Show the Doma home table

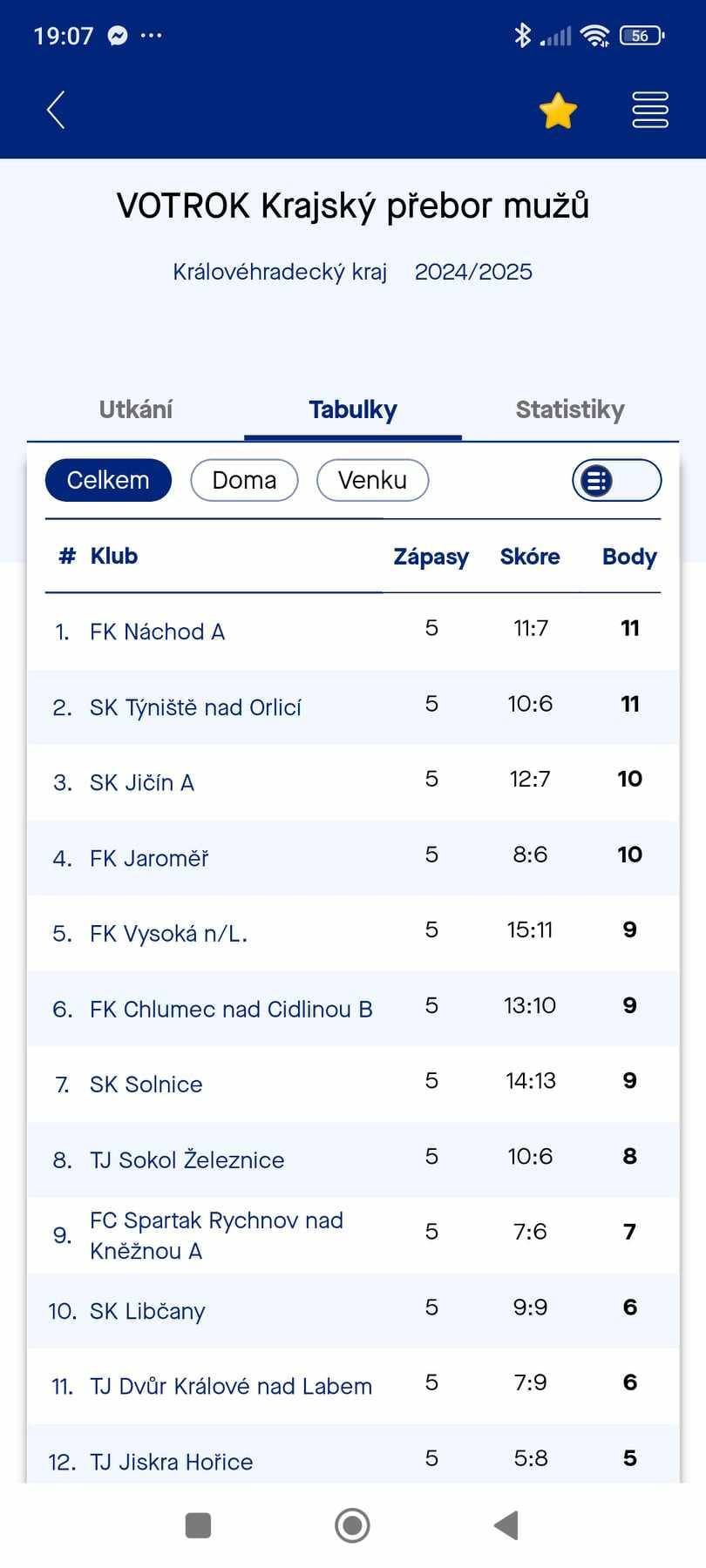click(x=244, y=480)
